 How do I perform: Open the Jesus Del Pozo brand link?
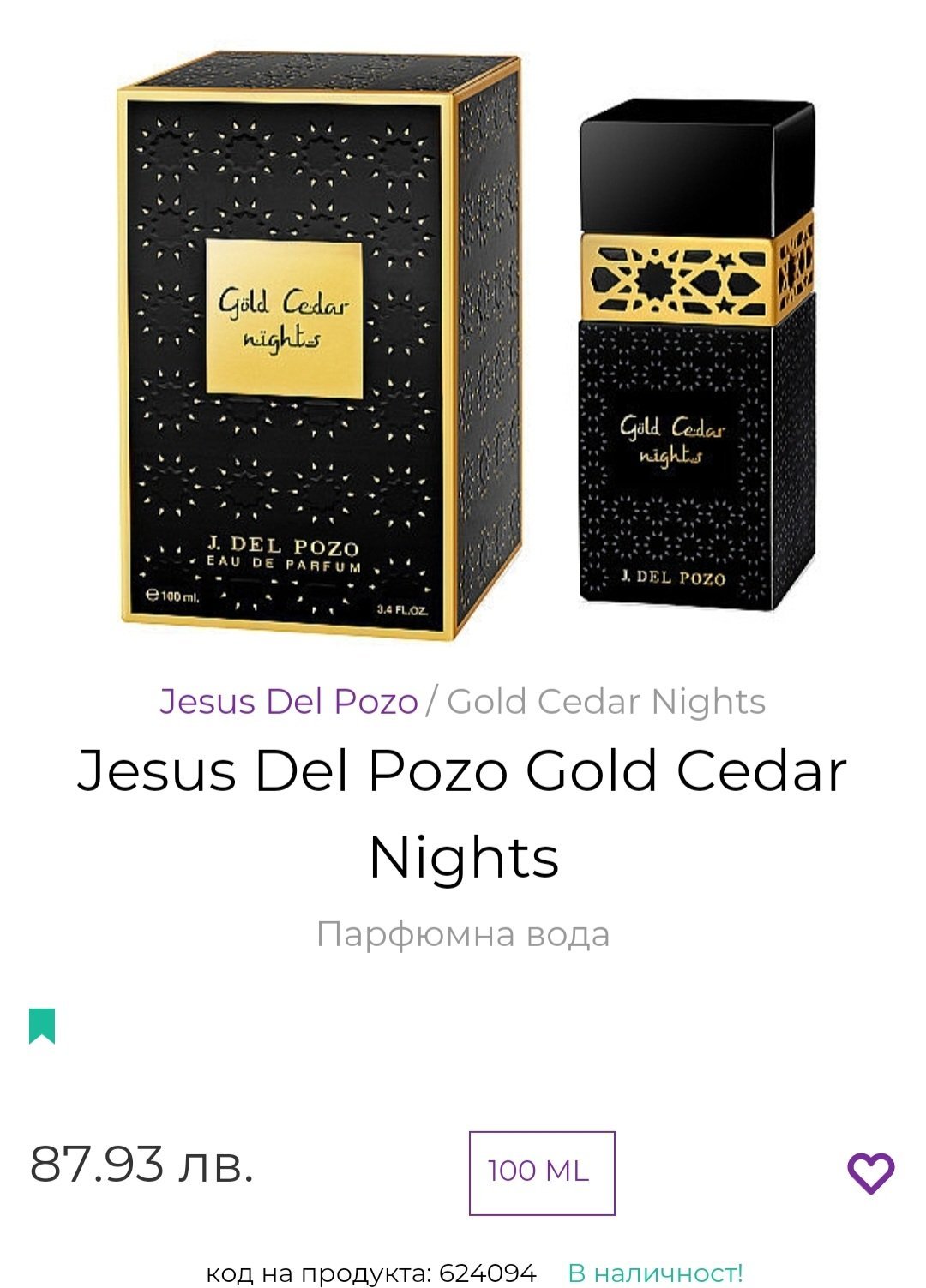click(x=288, y=702)
